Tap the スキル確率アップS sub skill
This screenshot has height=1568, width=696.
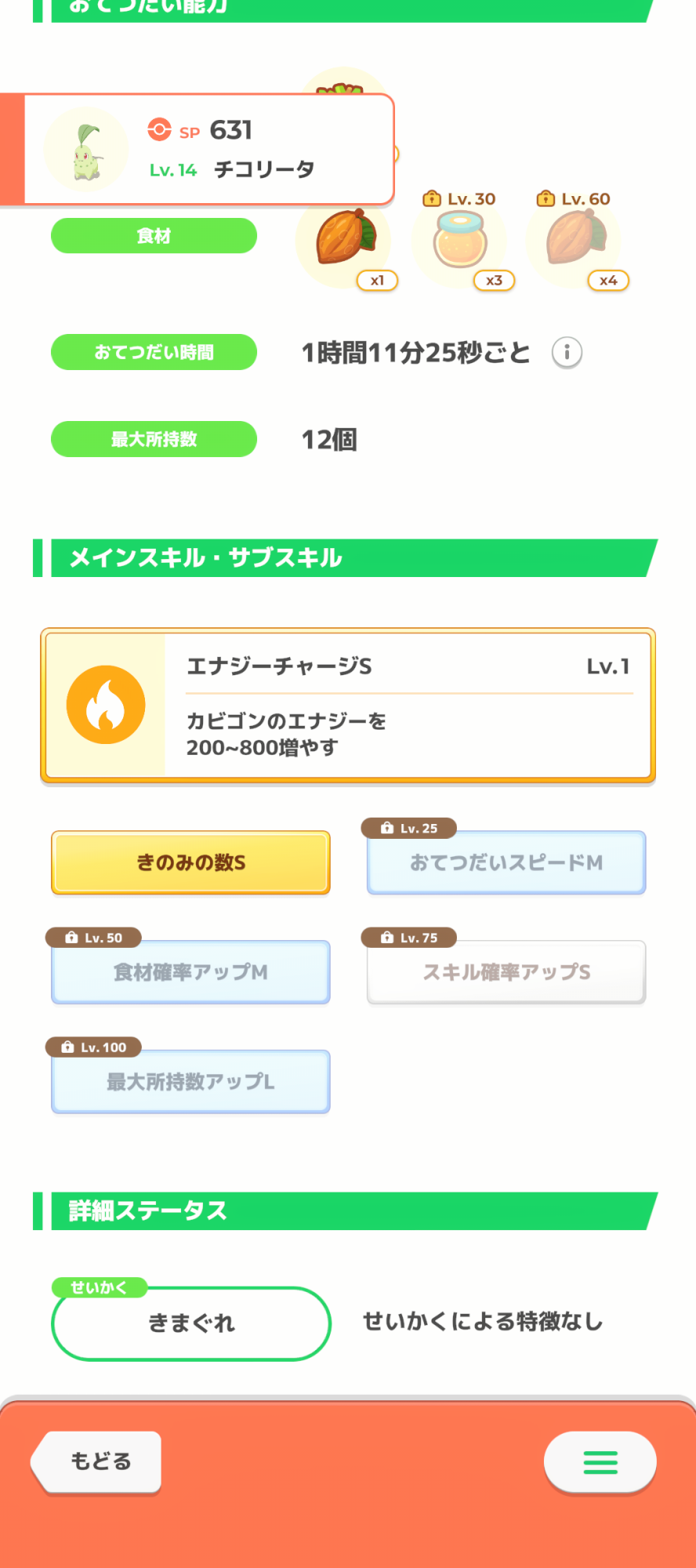[x=506, y=972]
